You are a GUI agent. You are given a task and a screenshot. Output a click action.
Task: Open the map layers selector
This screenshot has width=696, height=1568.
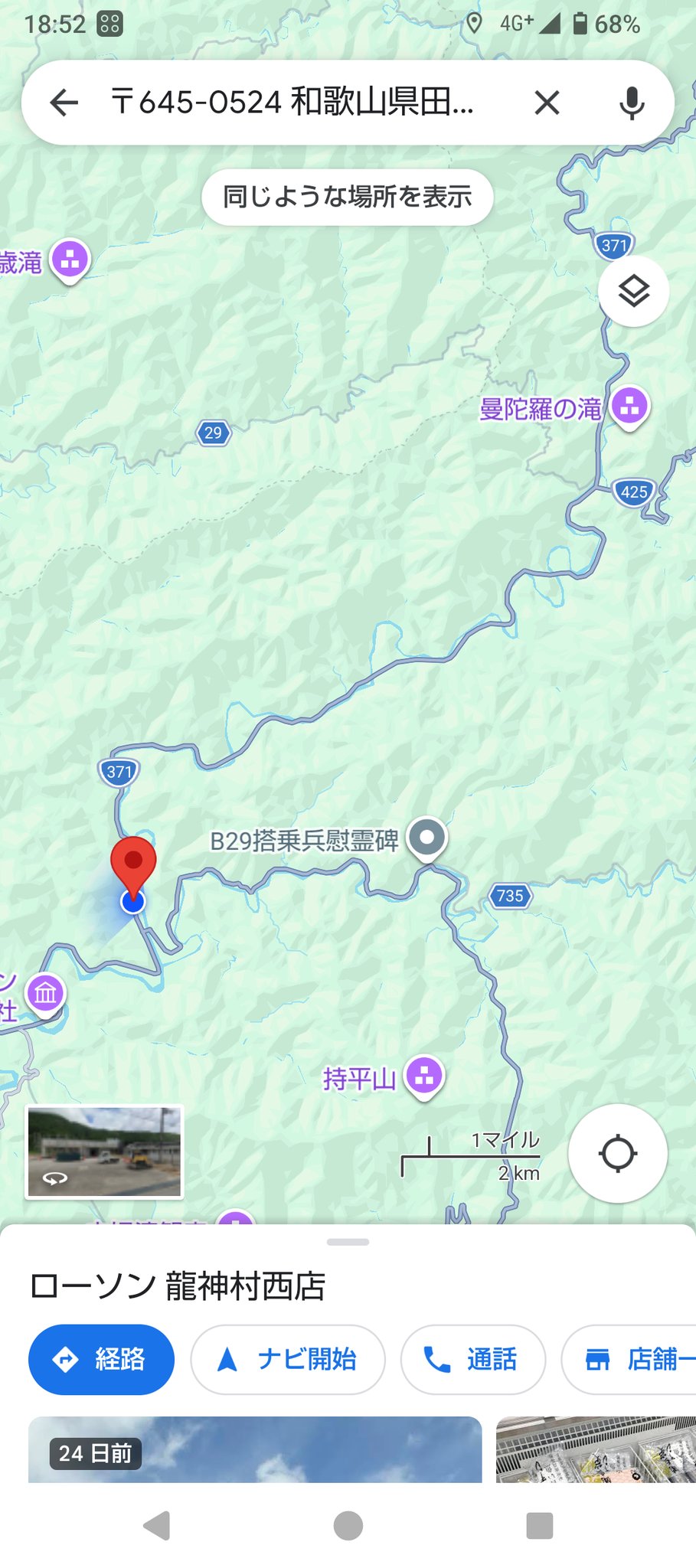click(x=633, y=292)
